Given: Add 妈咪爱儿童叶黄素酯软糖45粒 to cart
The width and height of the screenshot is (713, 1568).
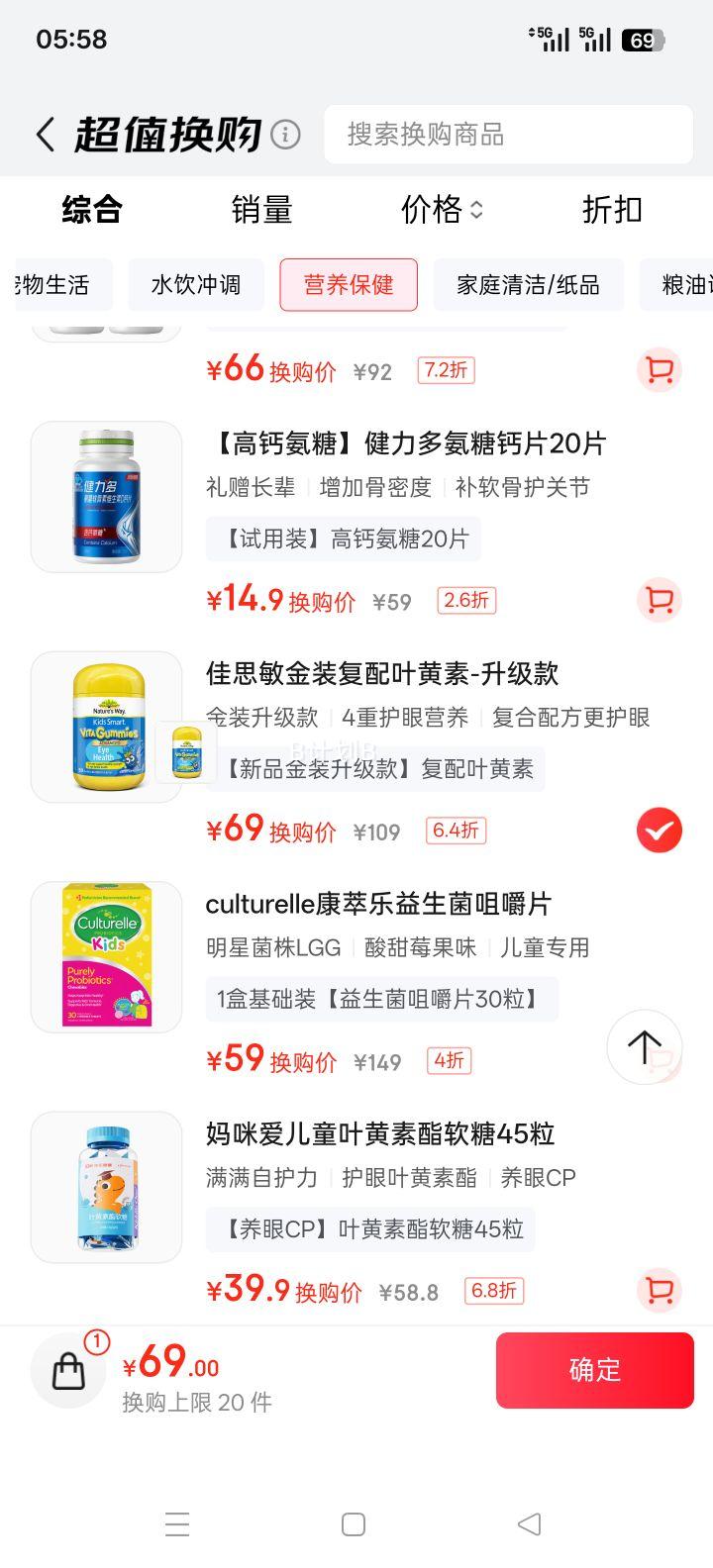Looking at the screenshot, I should coord(659,1290).
